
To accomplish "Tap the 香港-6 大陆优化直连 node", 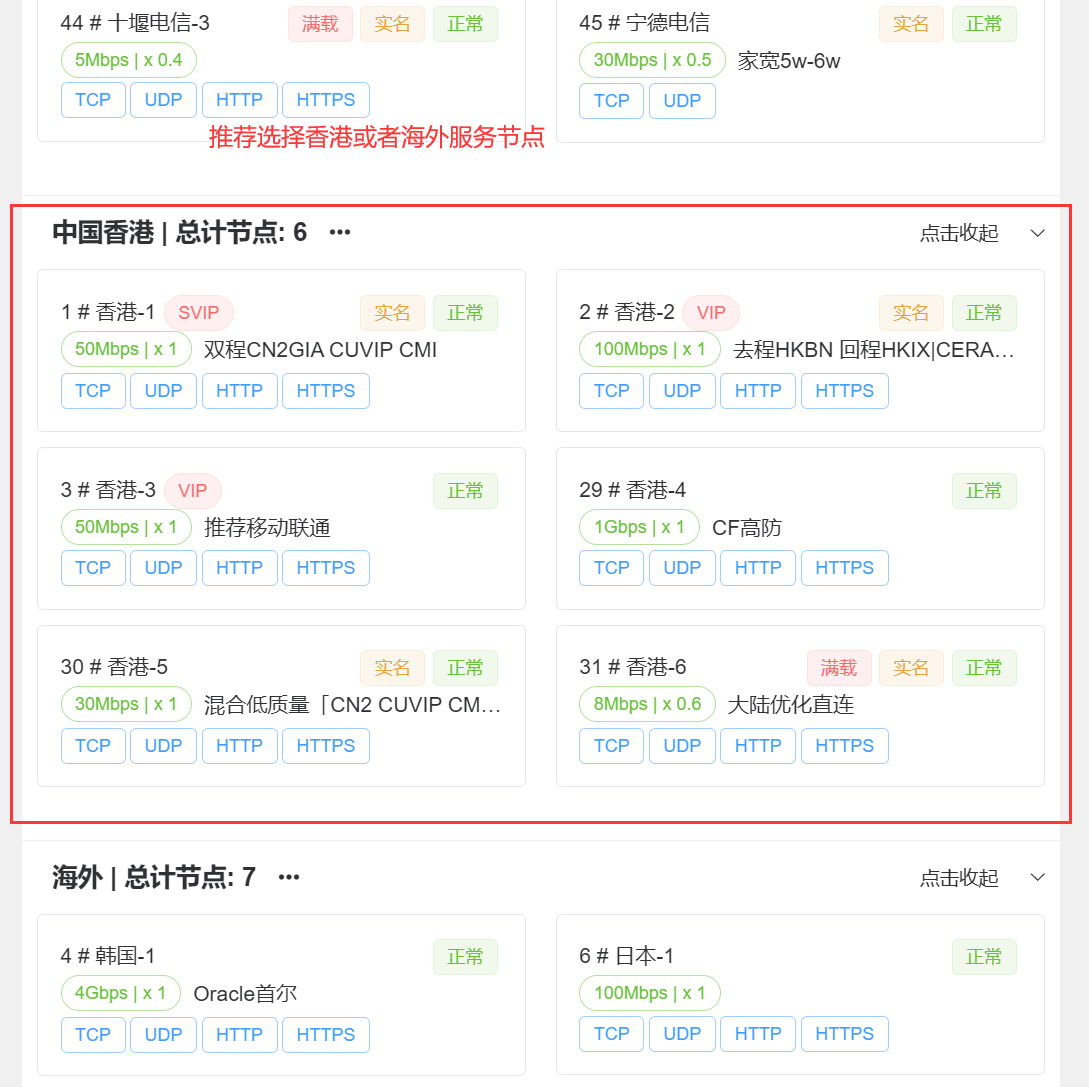I will pos(799,705).
